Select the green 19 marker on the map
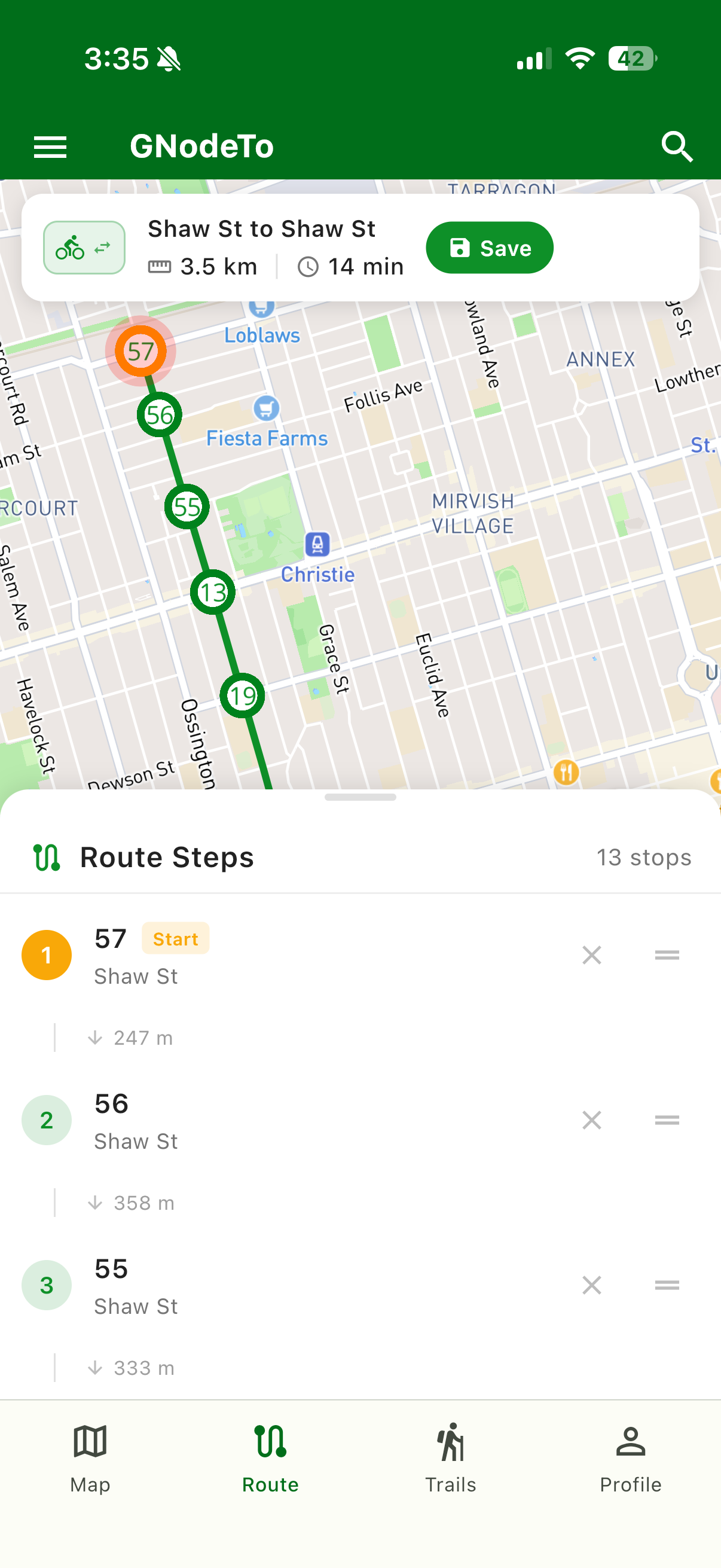721x1568 pixels. coord(242,694)
